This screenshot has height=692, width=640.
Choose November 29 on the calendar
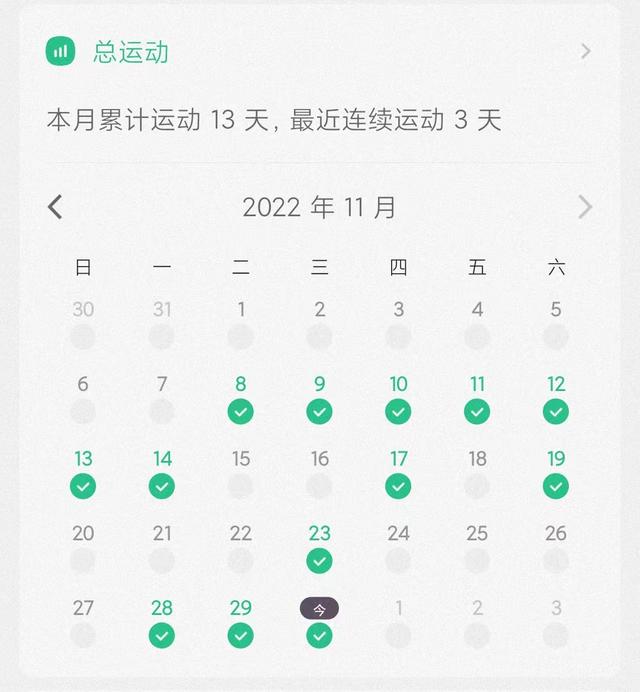241,621
